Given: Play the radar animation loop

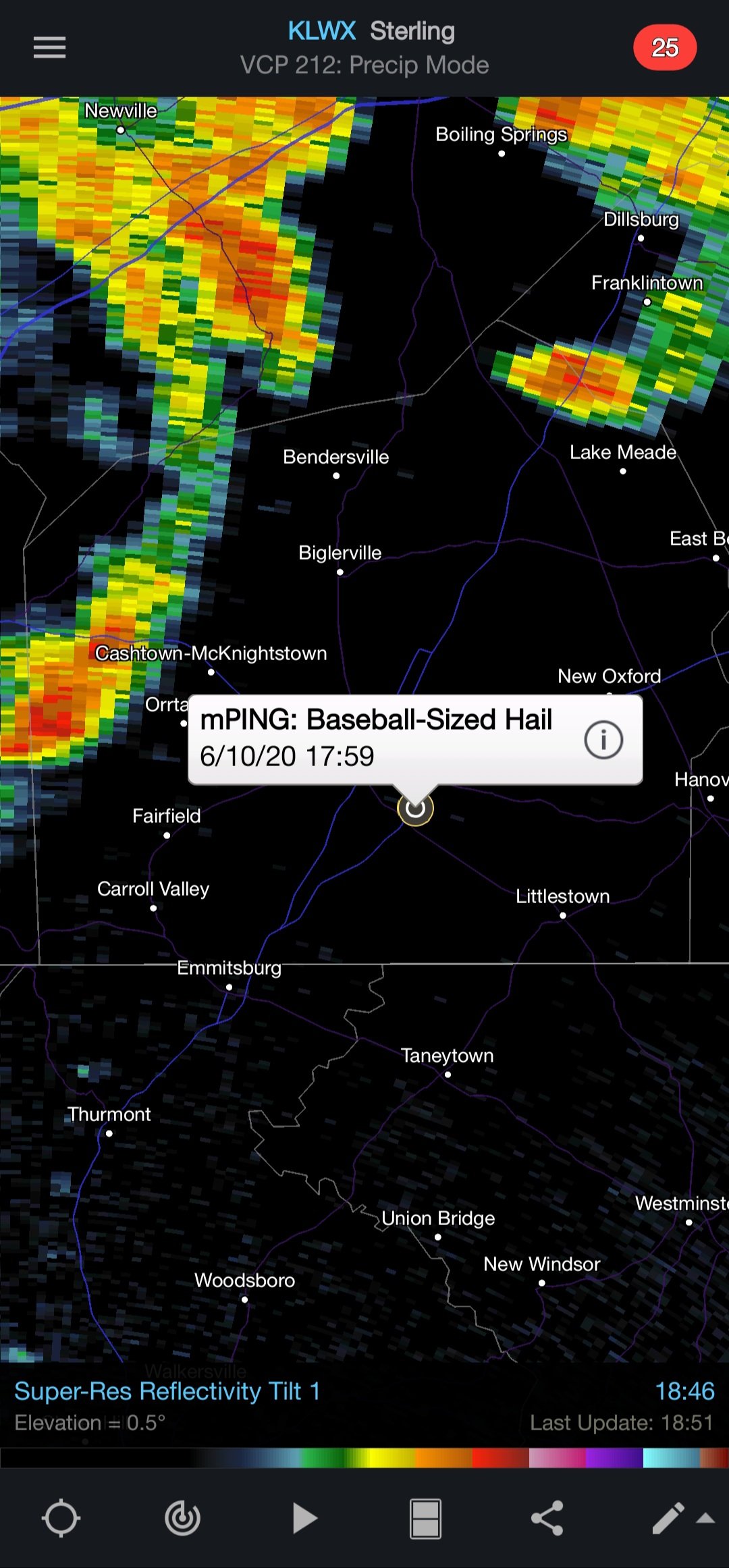Looking at the screenshot, I should click(x=304, y=1519).
